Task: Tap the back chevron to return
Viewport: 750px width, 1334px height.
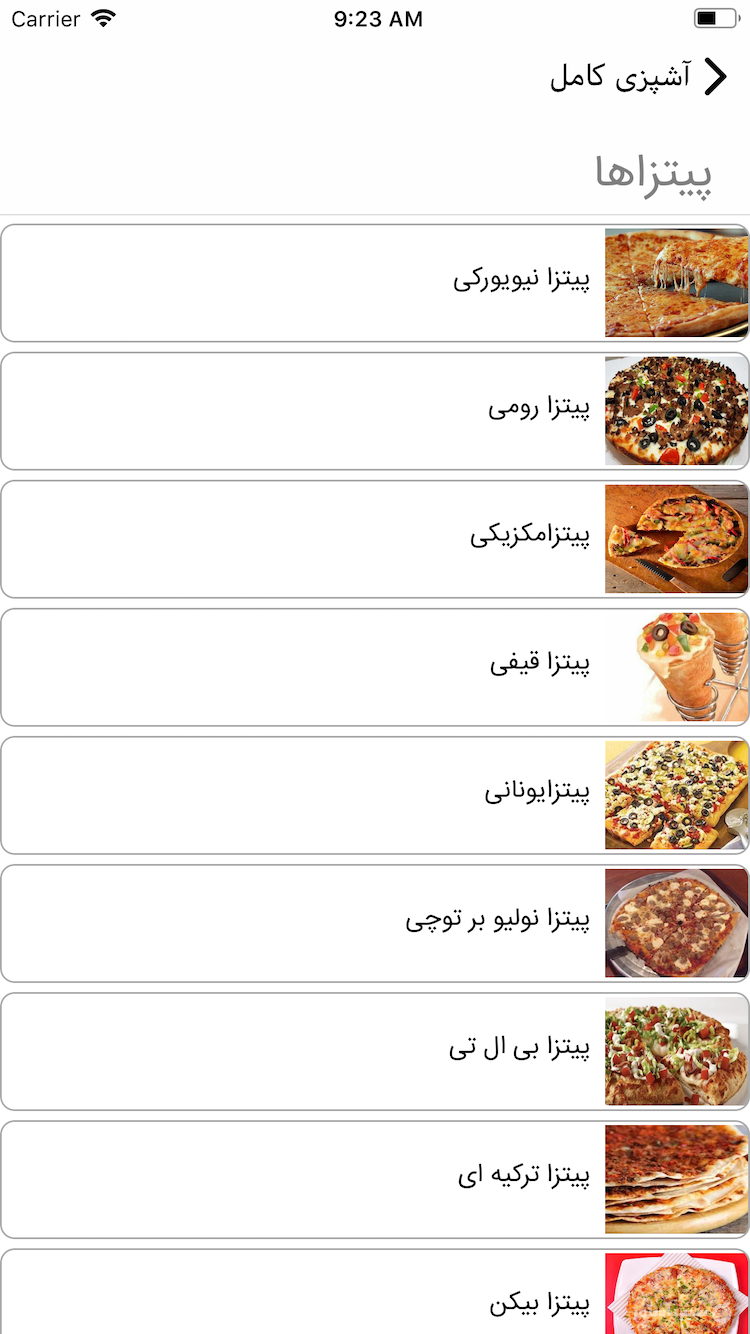Action: coord(716,76)
